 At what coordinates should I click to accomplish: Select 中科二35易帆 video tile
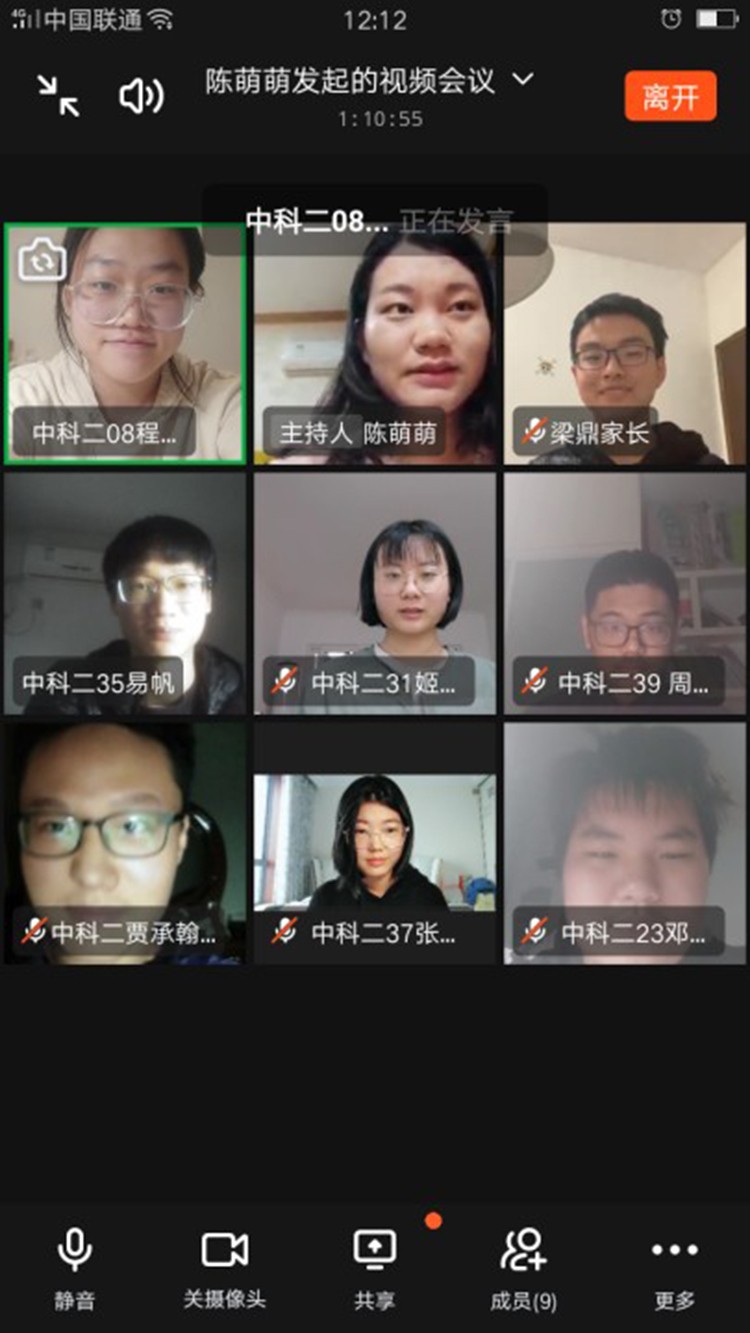click(124, 594)
